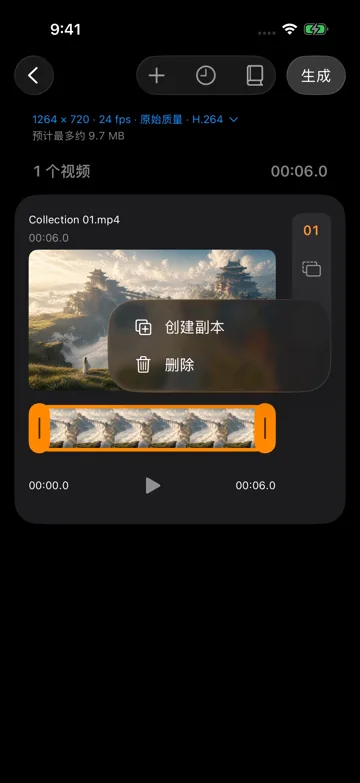Image resolution: width=360 pixels, height=783 pixels.
Task: Tap the stacked copies icon under 01
Action: click(312, 269)
